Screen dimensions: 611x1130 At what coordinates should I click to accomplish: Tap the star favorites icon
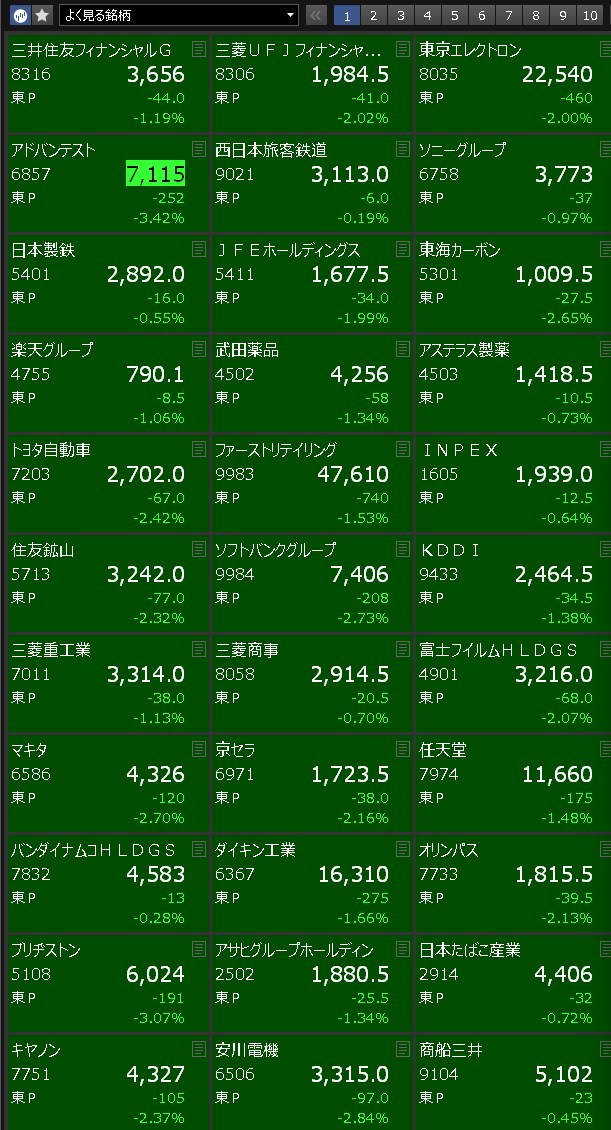(43, 15)
